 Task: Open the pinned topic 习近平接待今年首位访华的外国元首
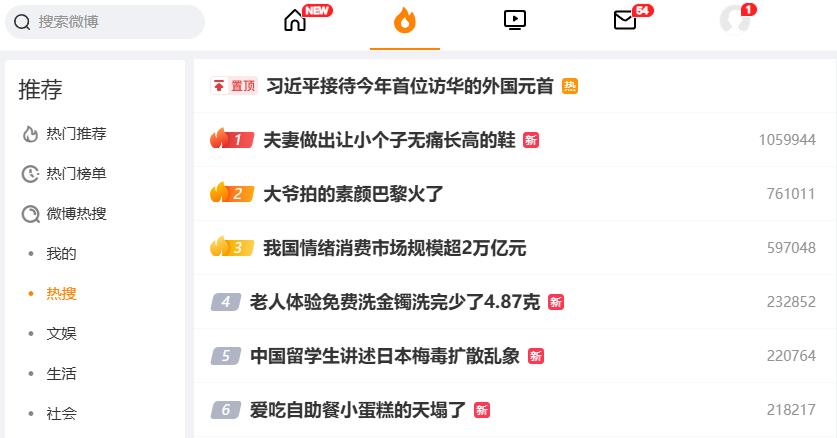tap(409, 86)
